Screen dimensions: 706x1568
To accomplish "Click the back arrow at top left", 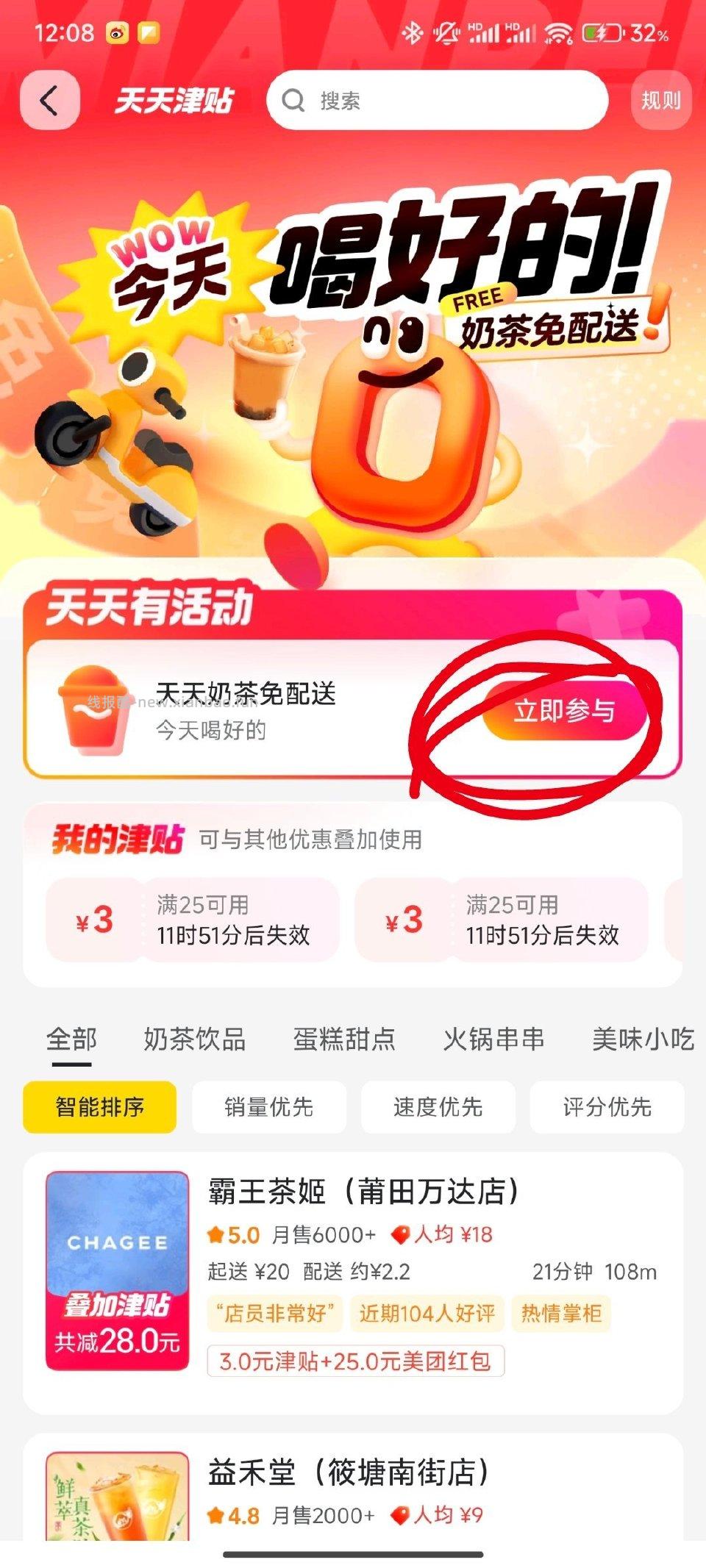I will (49, 101).
